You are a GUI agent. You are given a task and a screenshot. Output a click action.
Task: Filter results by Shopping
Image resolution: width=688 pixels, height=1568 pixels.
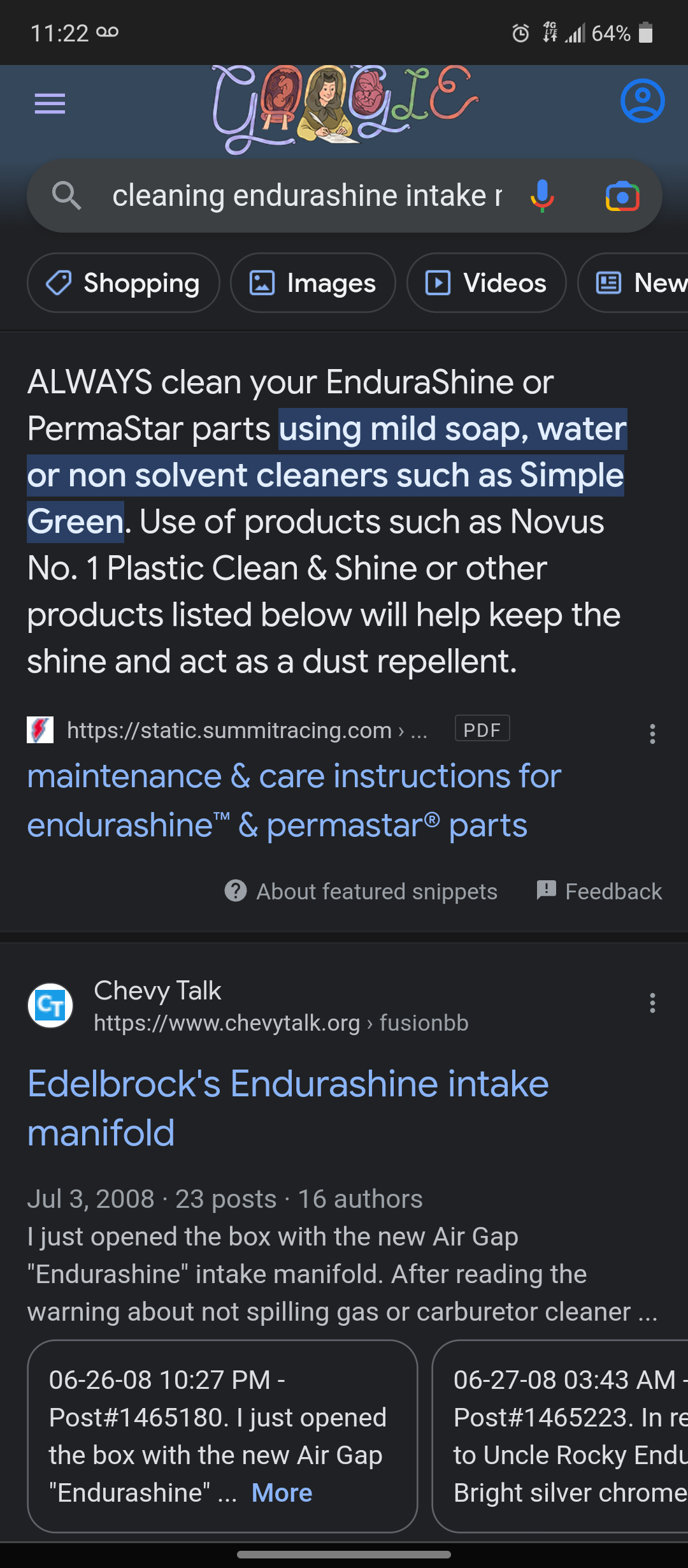(124, 283)
